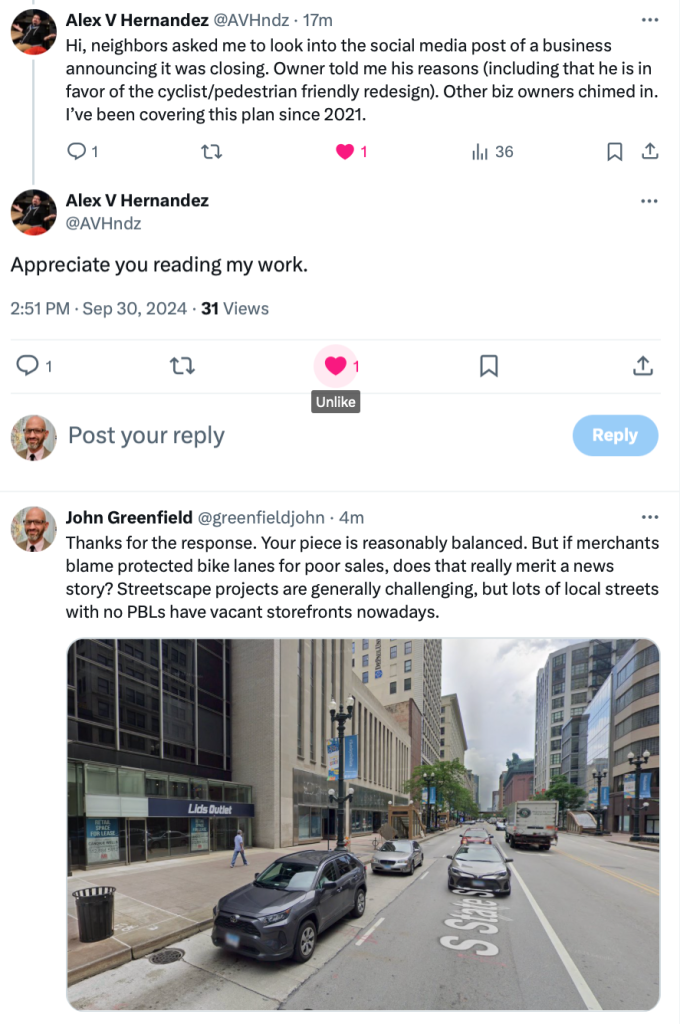Unlike "Appreciate you reading my work" tweet
The width and height of the screenshot is (680, 1024).
[x=336, y=366]
